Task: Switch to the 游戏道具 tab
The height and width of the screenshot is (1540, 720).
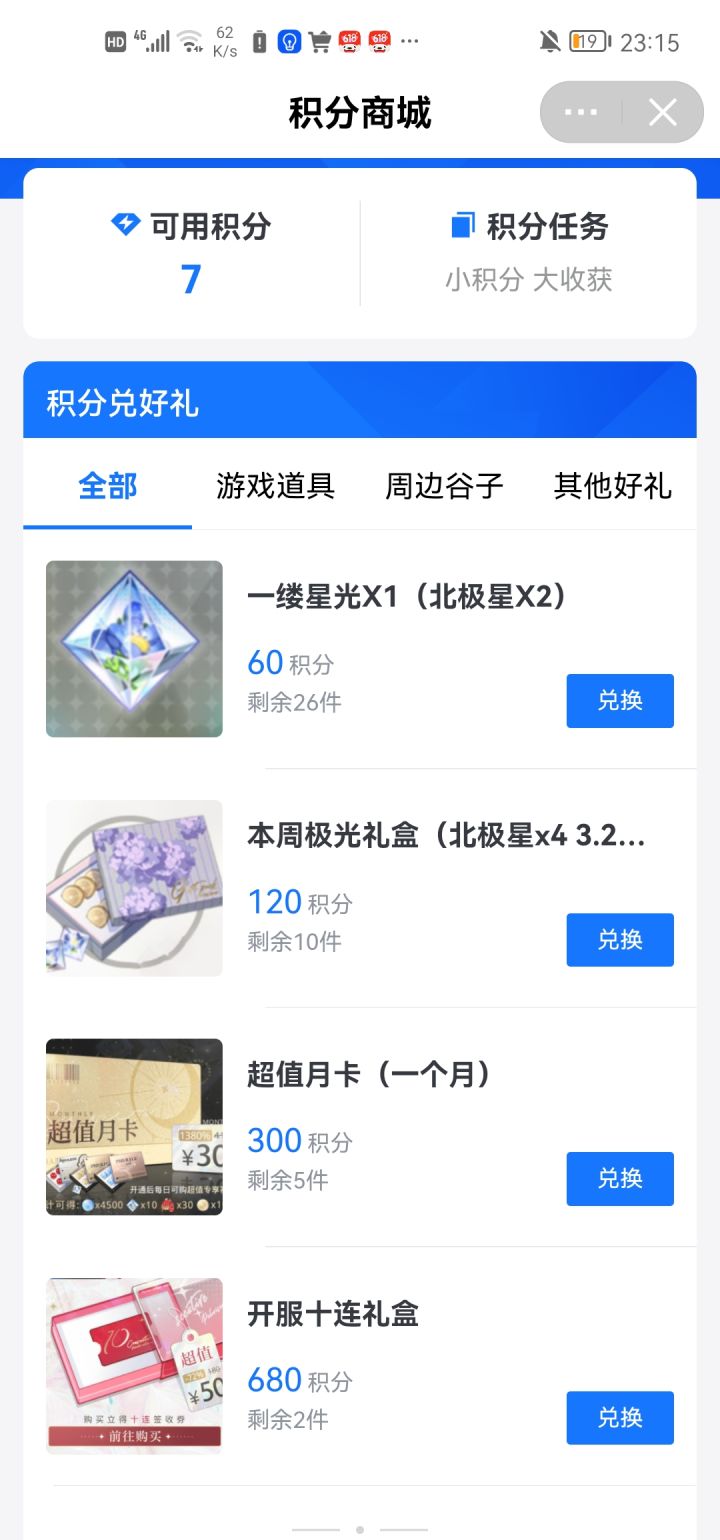Action: point(276,486)
